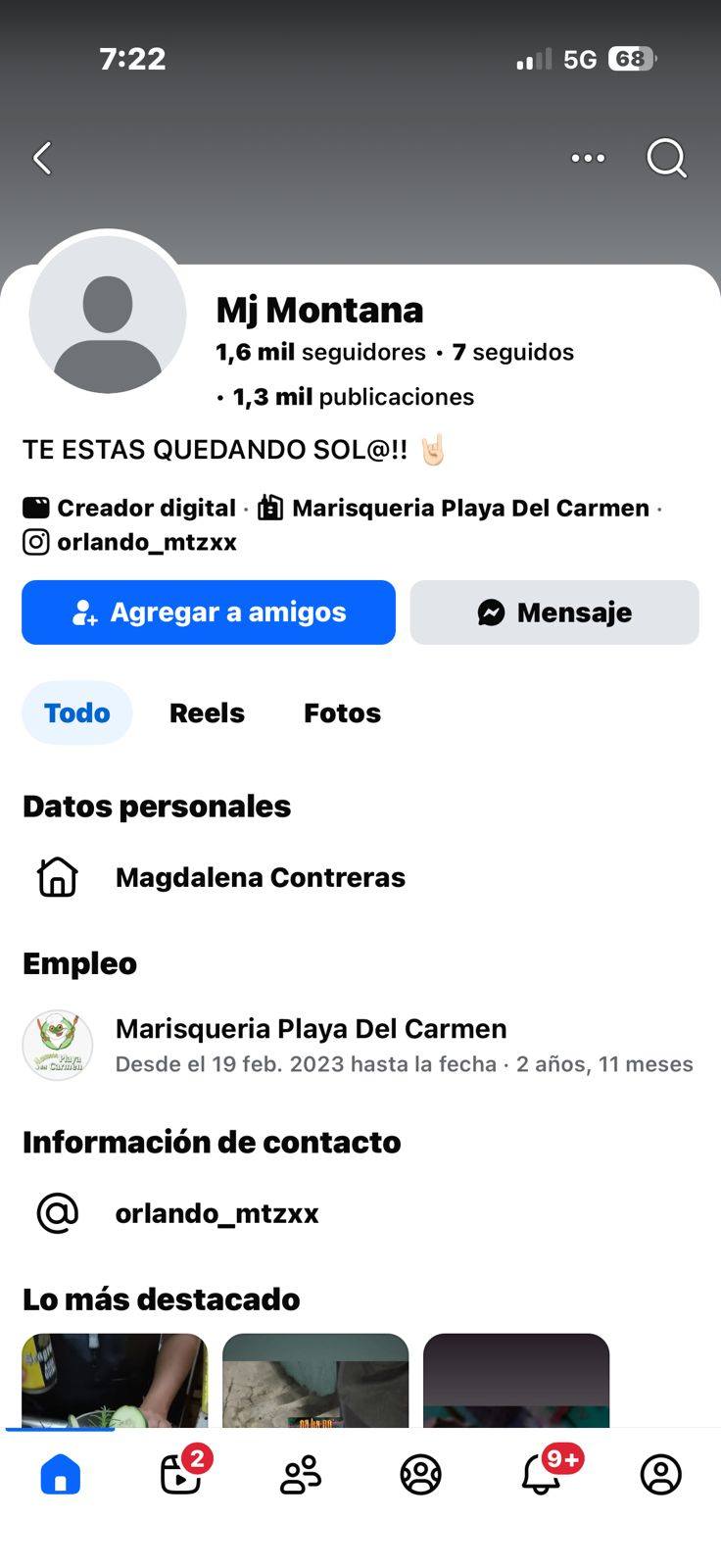View Mj Montana's profile picture
The width and height of the screenshot is (721, 1568).
pos(108,315)
